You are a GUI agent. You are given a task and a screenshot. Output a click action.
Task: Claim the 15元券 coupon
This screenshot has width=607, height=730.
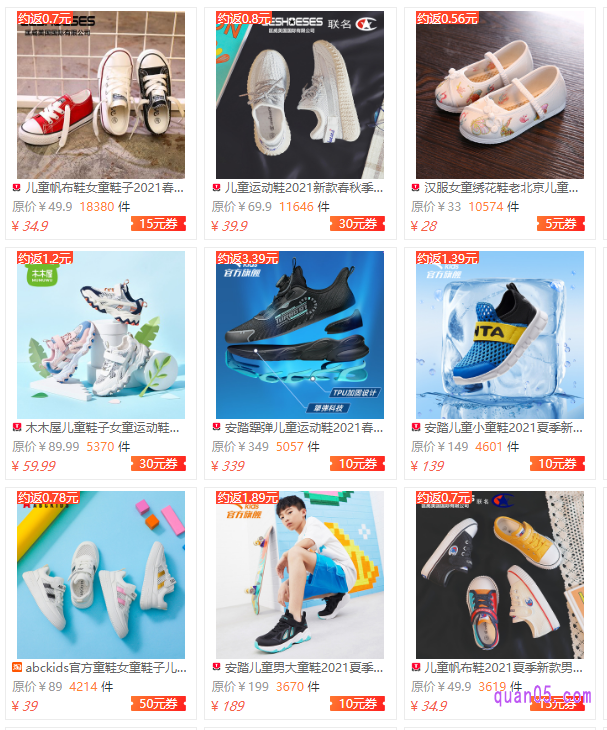[158, 224]
